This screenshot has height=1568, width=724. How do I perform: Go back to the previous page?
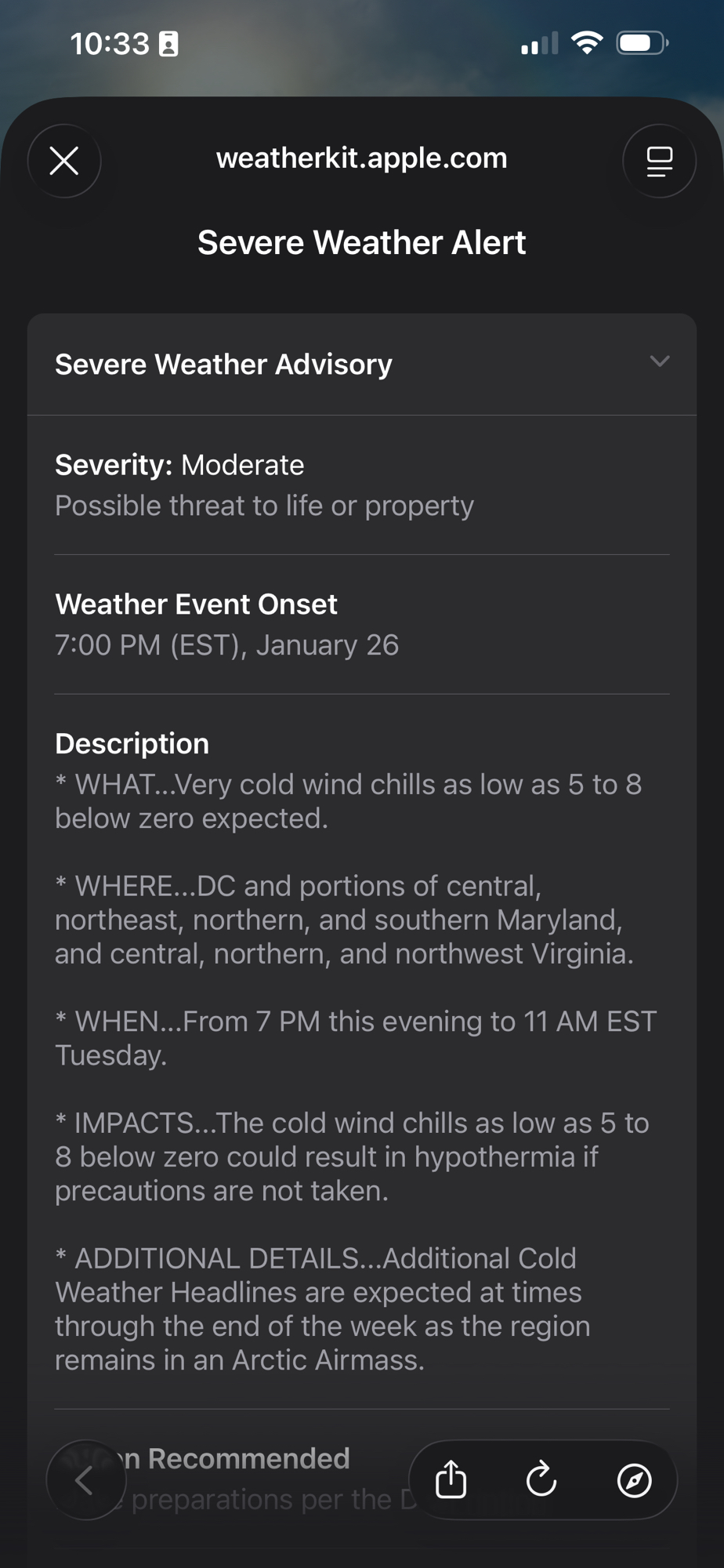[85, 1480]
